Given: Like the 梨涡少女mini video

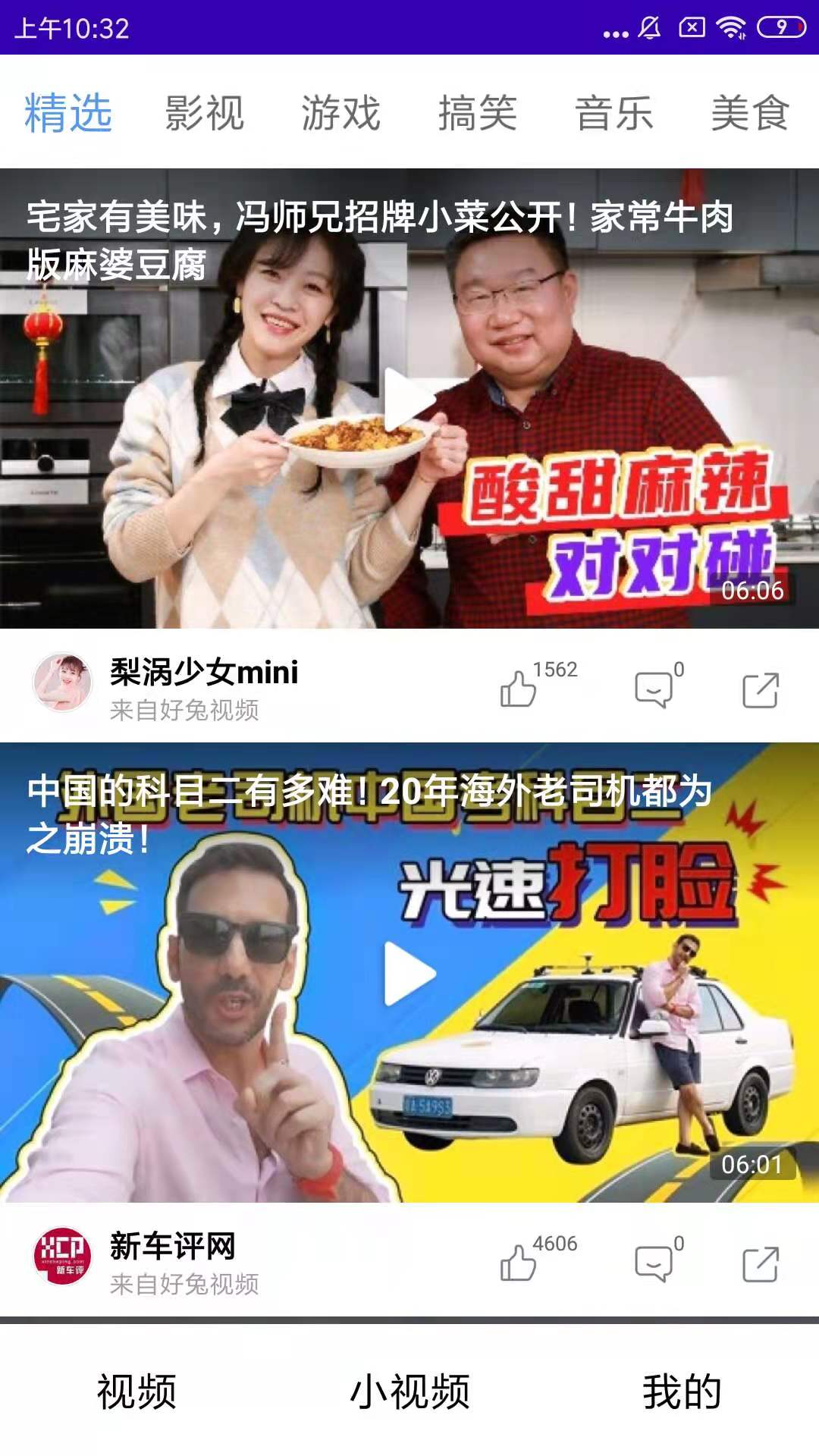Looking at the screenshot, I should click(x=519, y=689).
